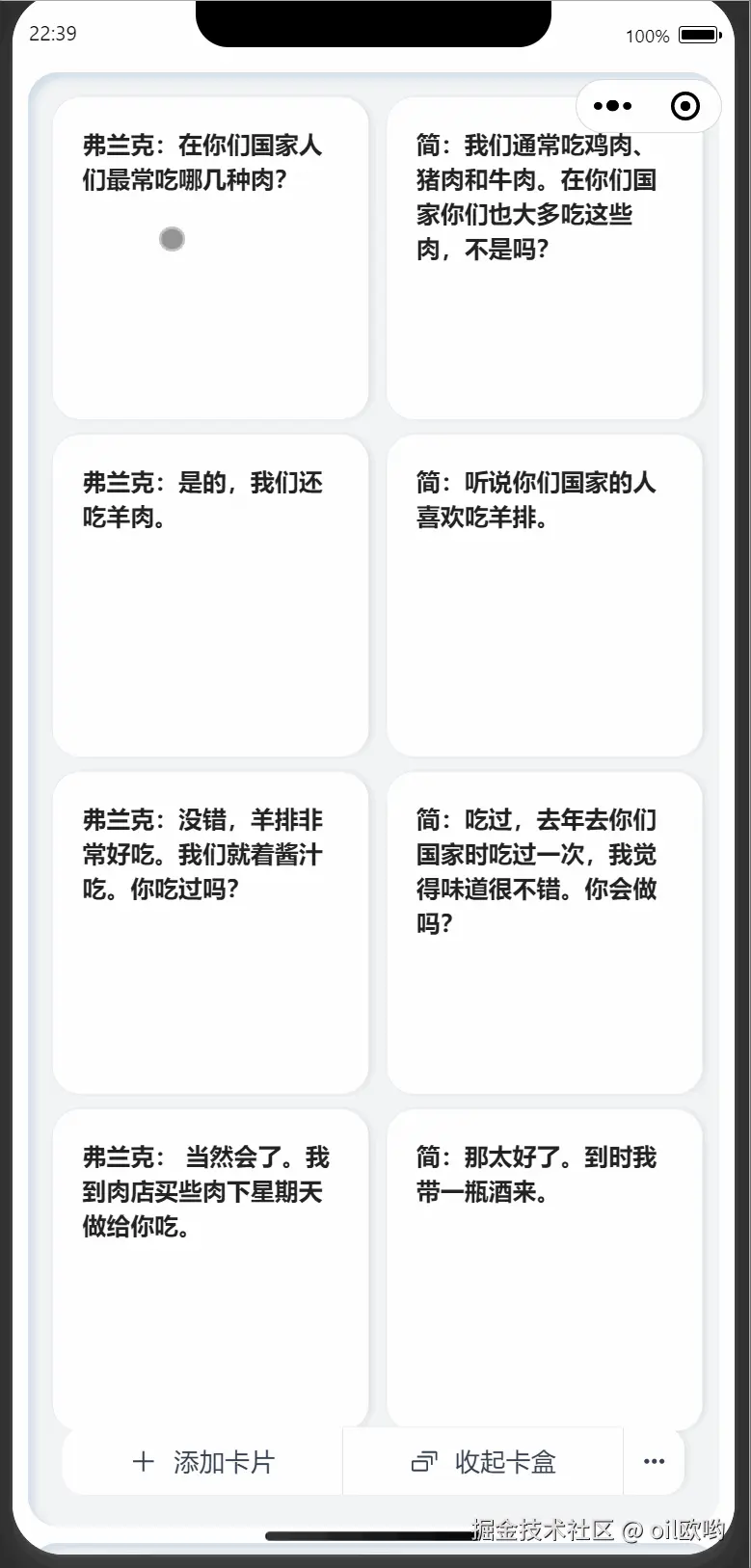Open the card 弗兰克：没错，羊排非常好吃

coord(210,933)
